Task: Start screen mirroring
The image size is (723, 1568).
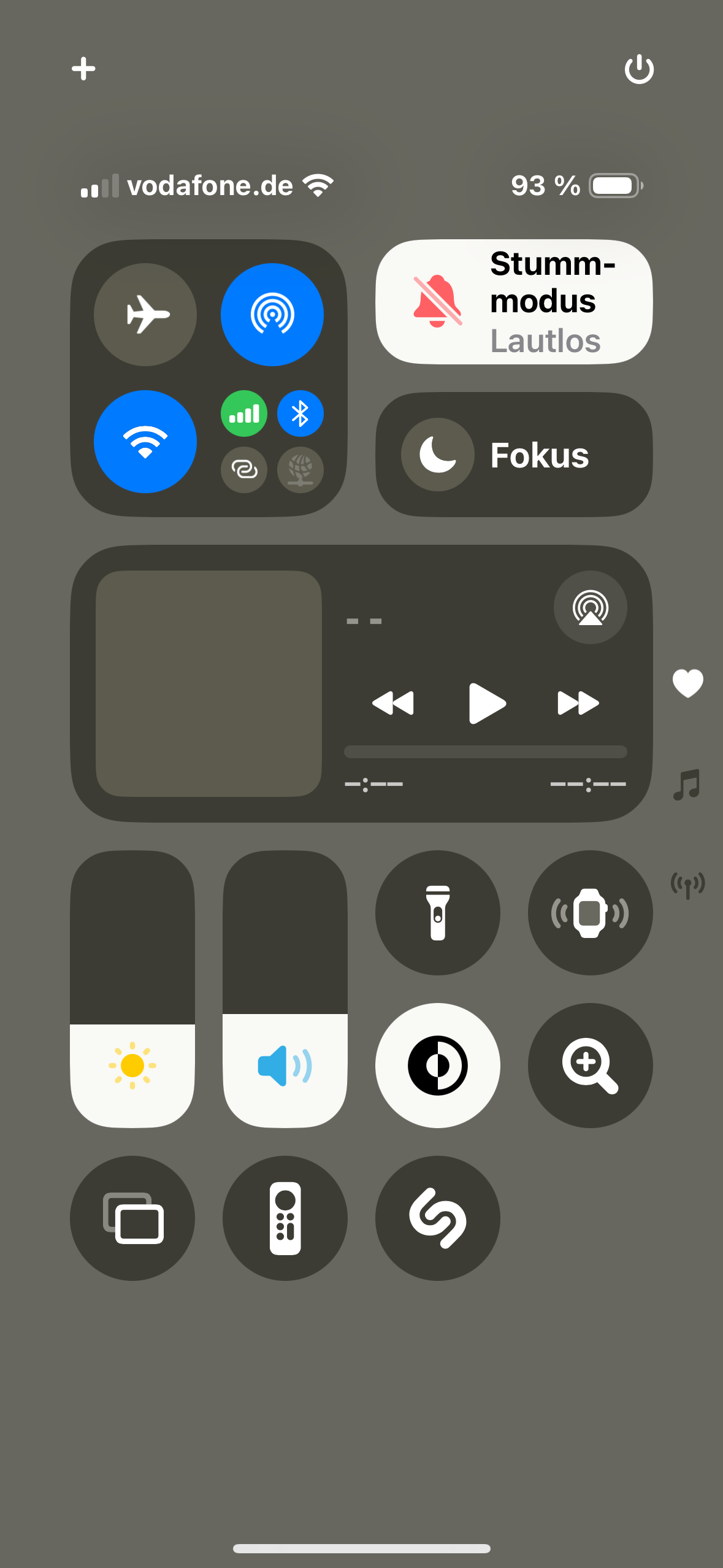Action: pyautogui.click(x=132, y=1218)
